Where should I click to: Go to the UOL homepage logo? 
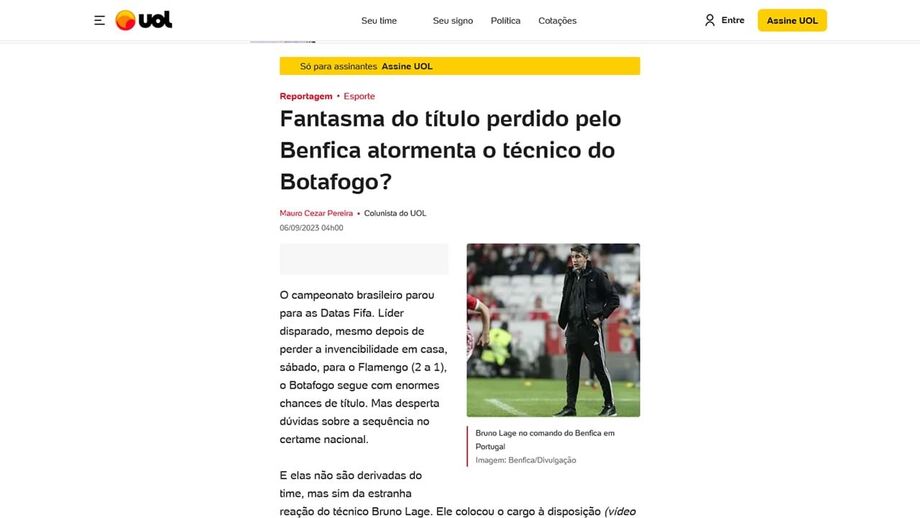tap(144, 20)
